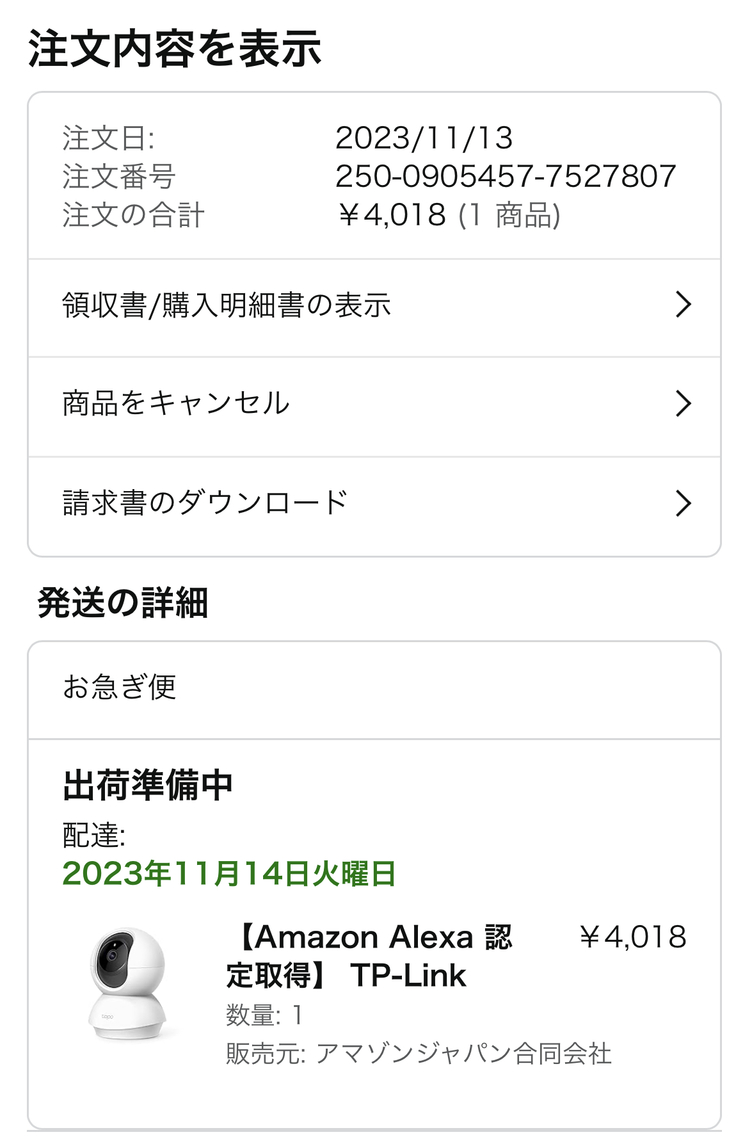The width and height of the screenshot is (736, 1137).
Task: Open 請求書のダウンロード row
Action: (x=373, y=503)
